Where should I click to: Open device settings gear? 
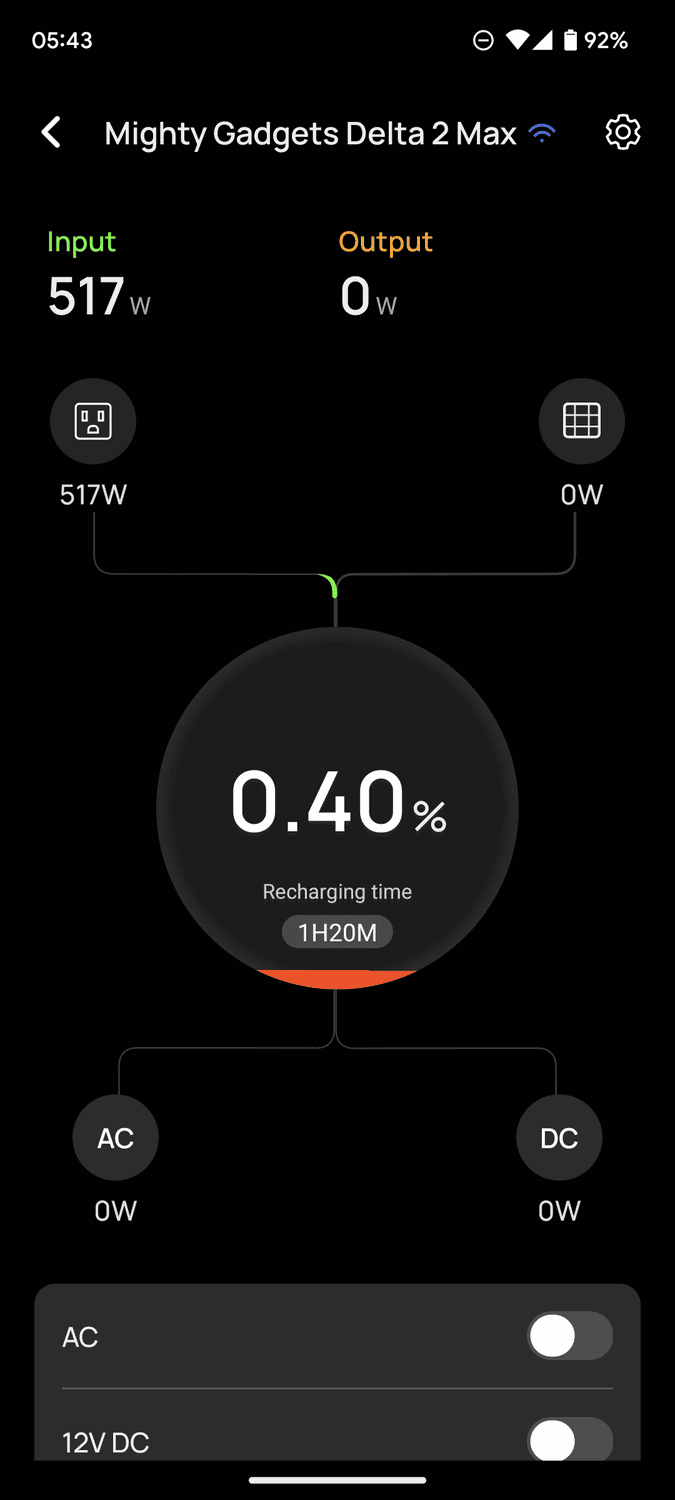pos(623,132)
